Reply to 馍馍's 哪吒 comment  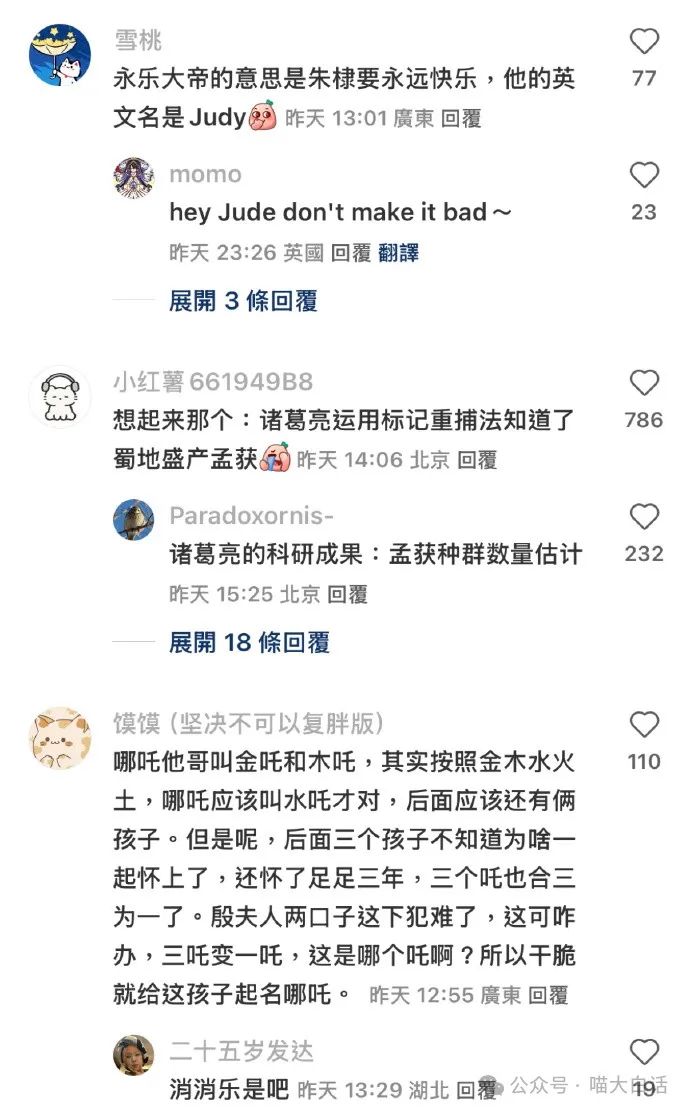click(x=548, y=995)
